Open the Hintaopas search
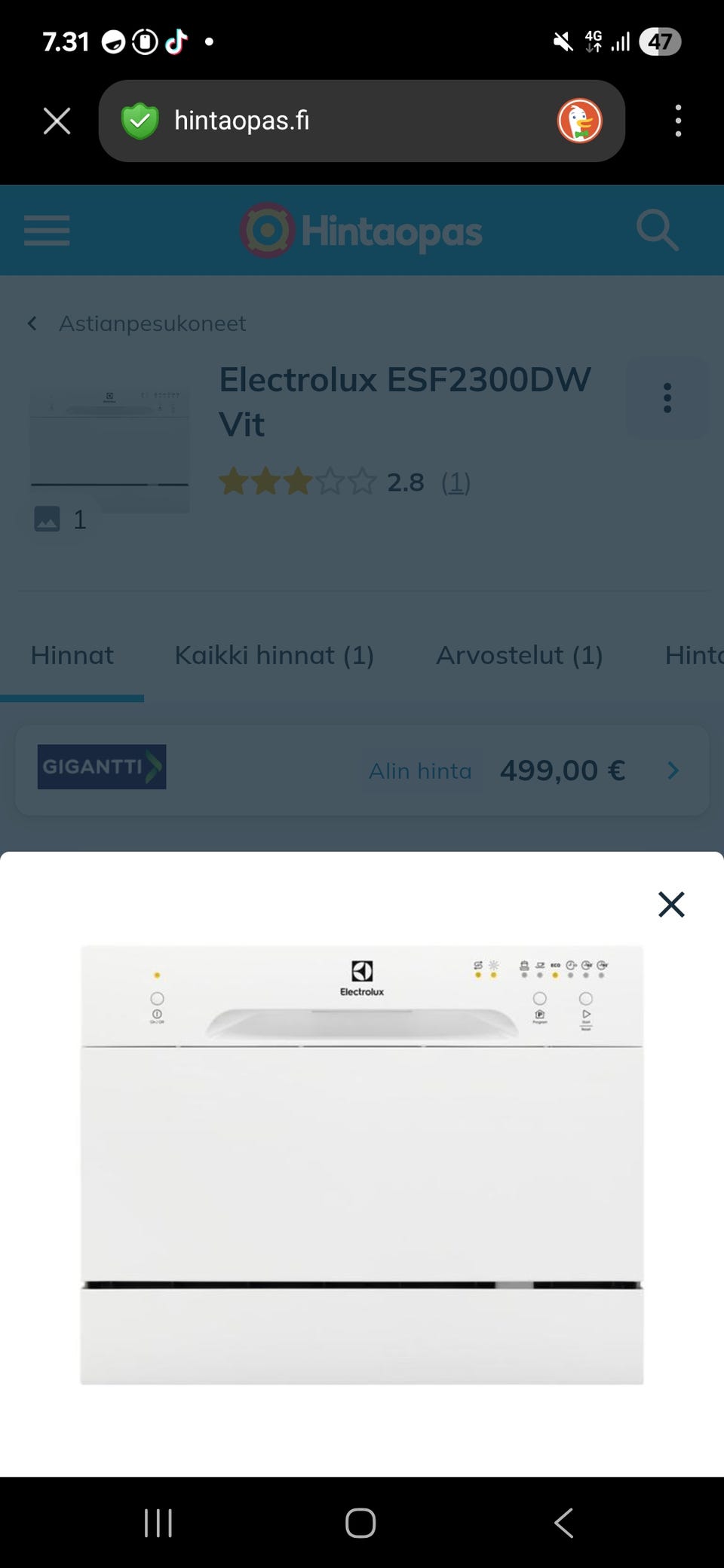Image resolution: width=724 pixels, height=1568 pixels. (x=656, y=231)
